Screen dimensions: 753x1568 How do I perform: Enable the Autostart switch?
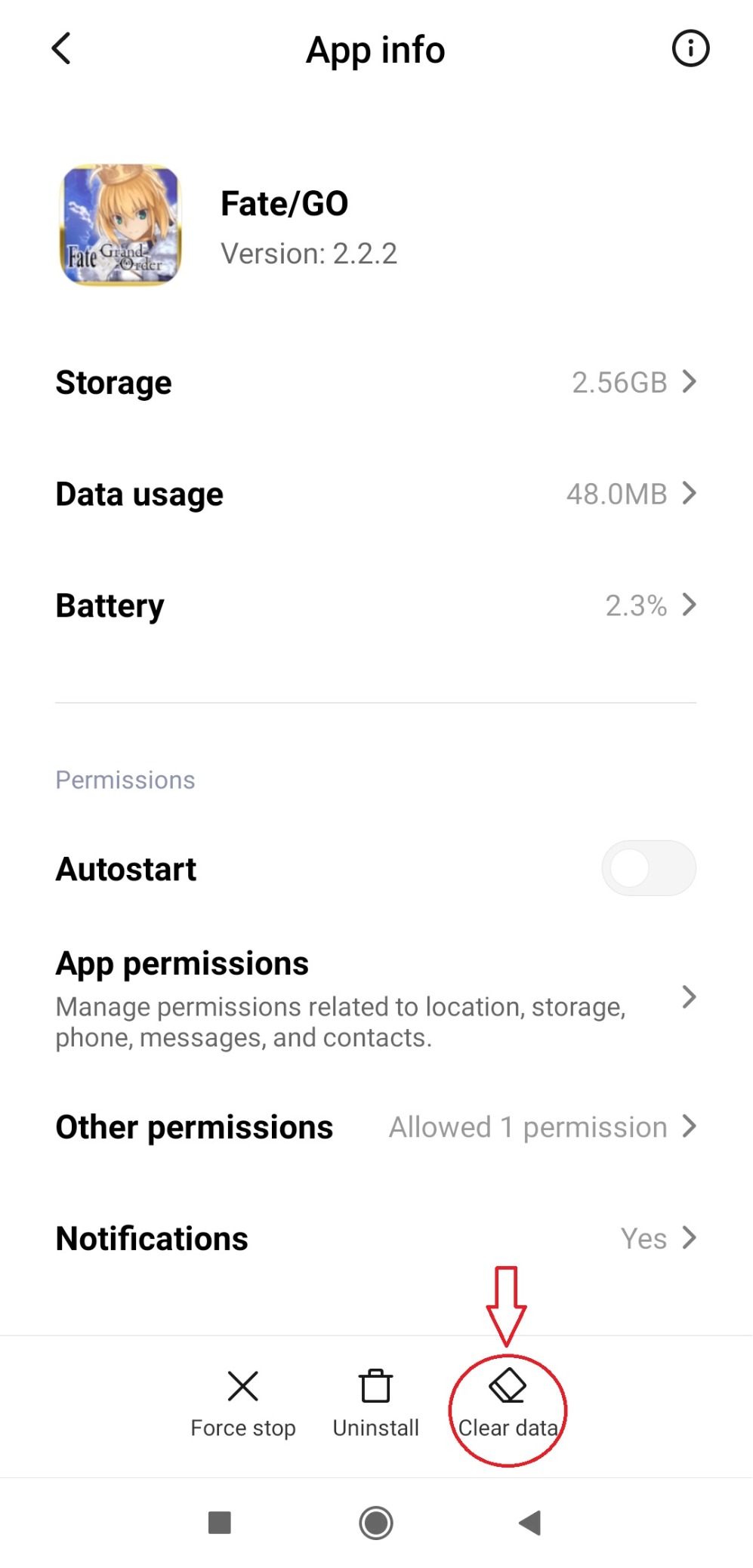(x=648, y=868)
